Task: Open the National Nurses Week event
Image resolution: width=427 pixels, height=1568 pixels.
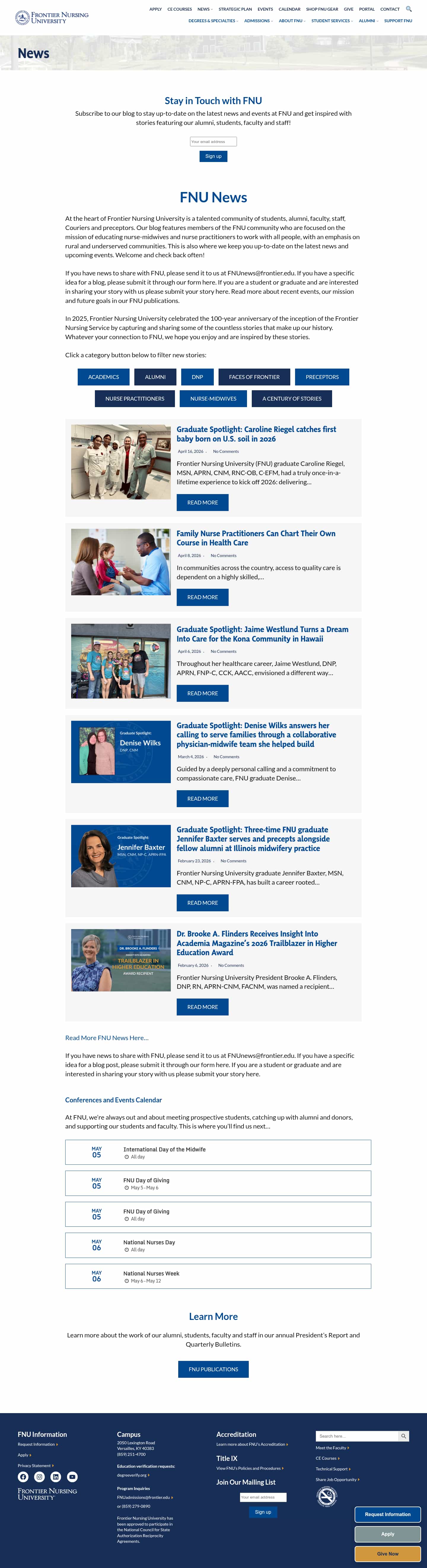Action: click(151, 1273)
